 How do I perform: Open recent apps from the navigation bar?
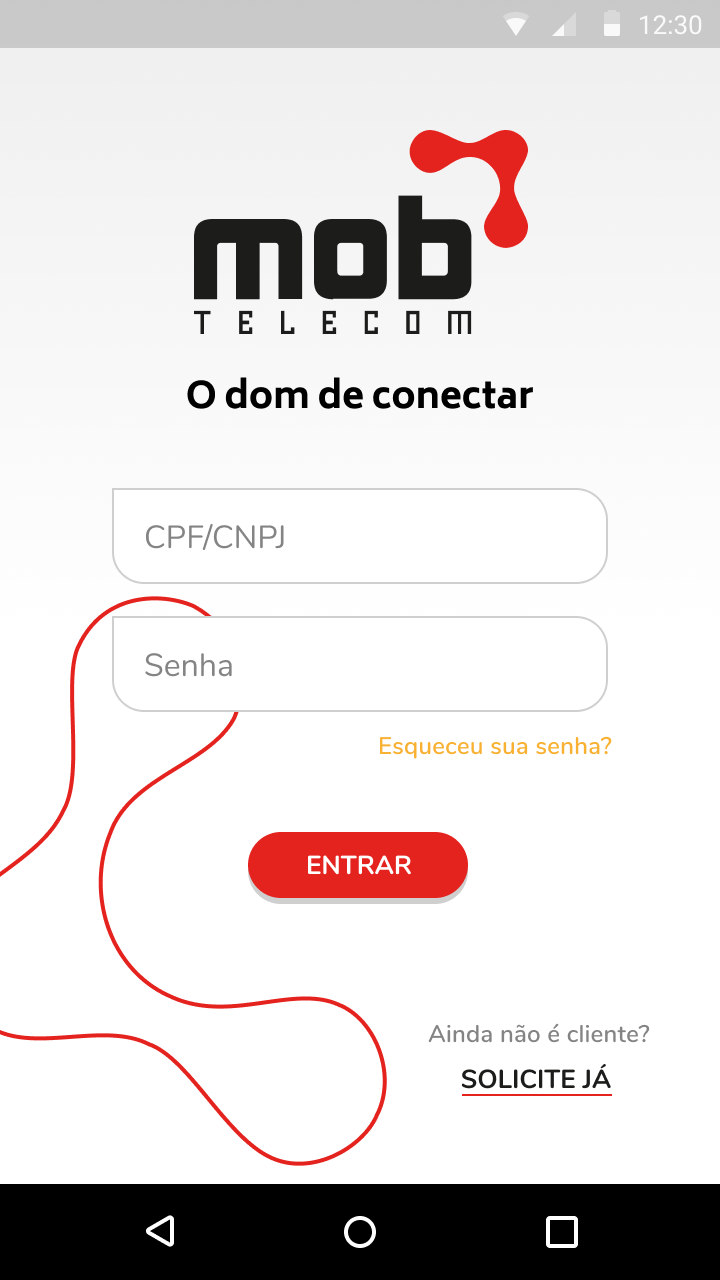point(562,1231)
